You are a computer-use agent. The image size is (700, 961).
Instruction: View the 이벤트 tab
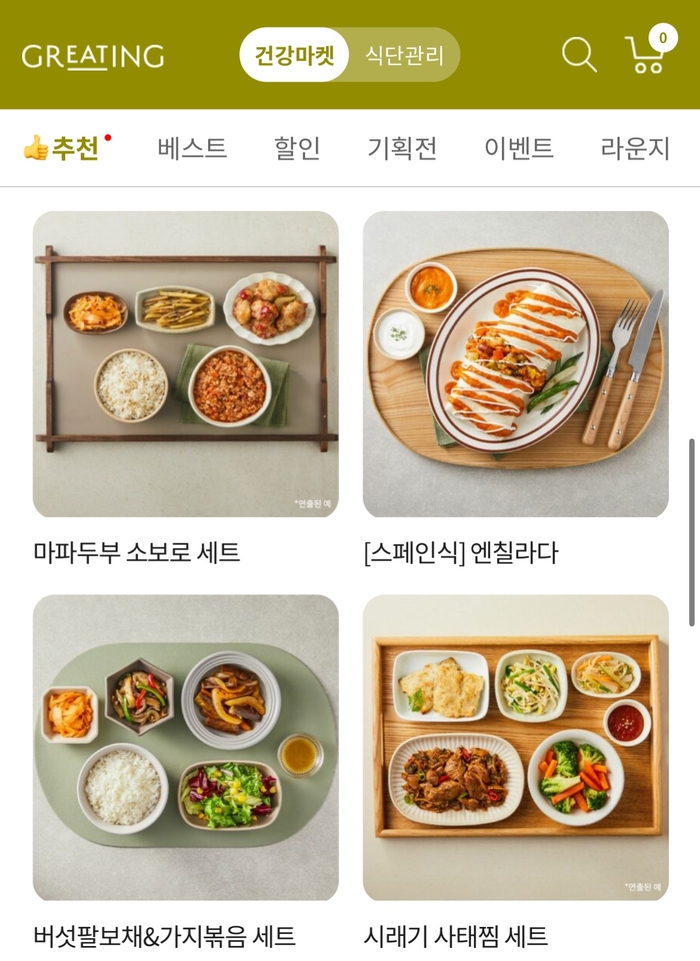click(x=518, y=148)
